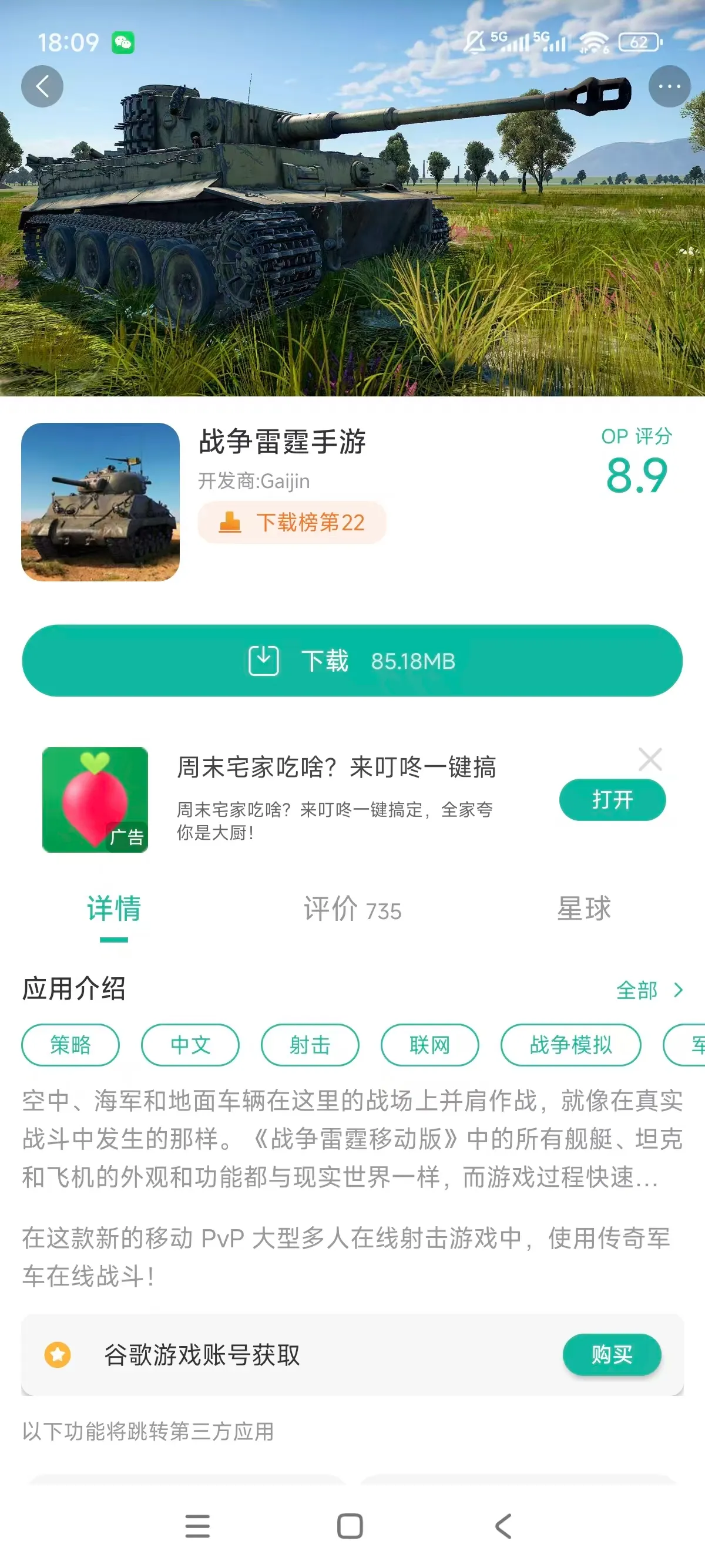
Task: Dismiss the 叮咚 advertisement with the X
Action: [651, 759]
